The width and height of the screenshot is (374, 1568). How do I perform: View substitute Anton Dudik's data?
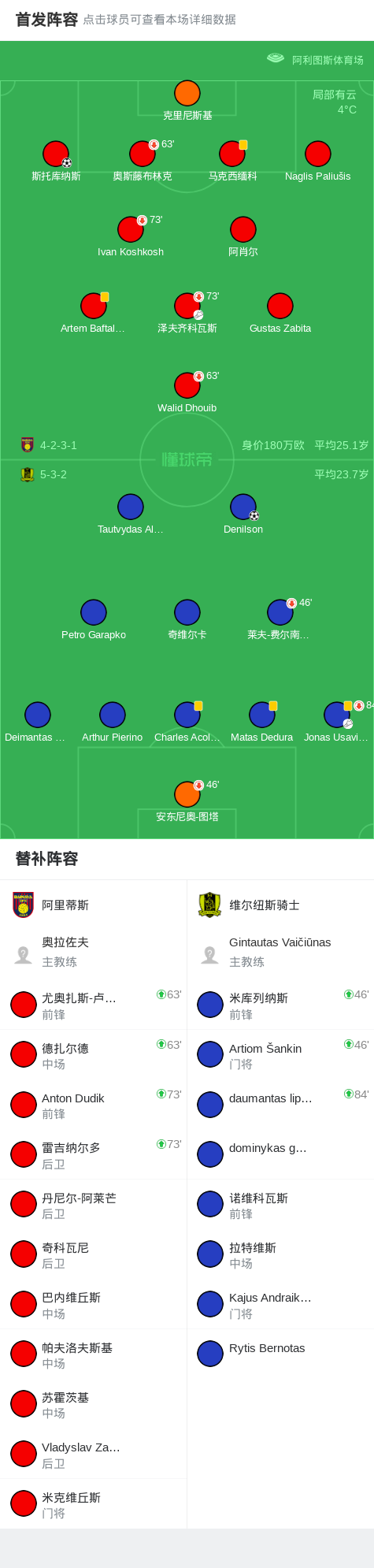tap(94, 1105)
